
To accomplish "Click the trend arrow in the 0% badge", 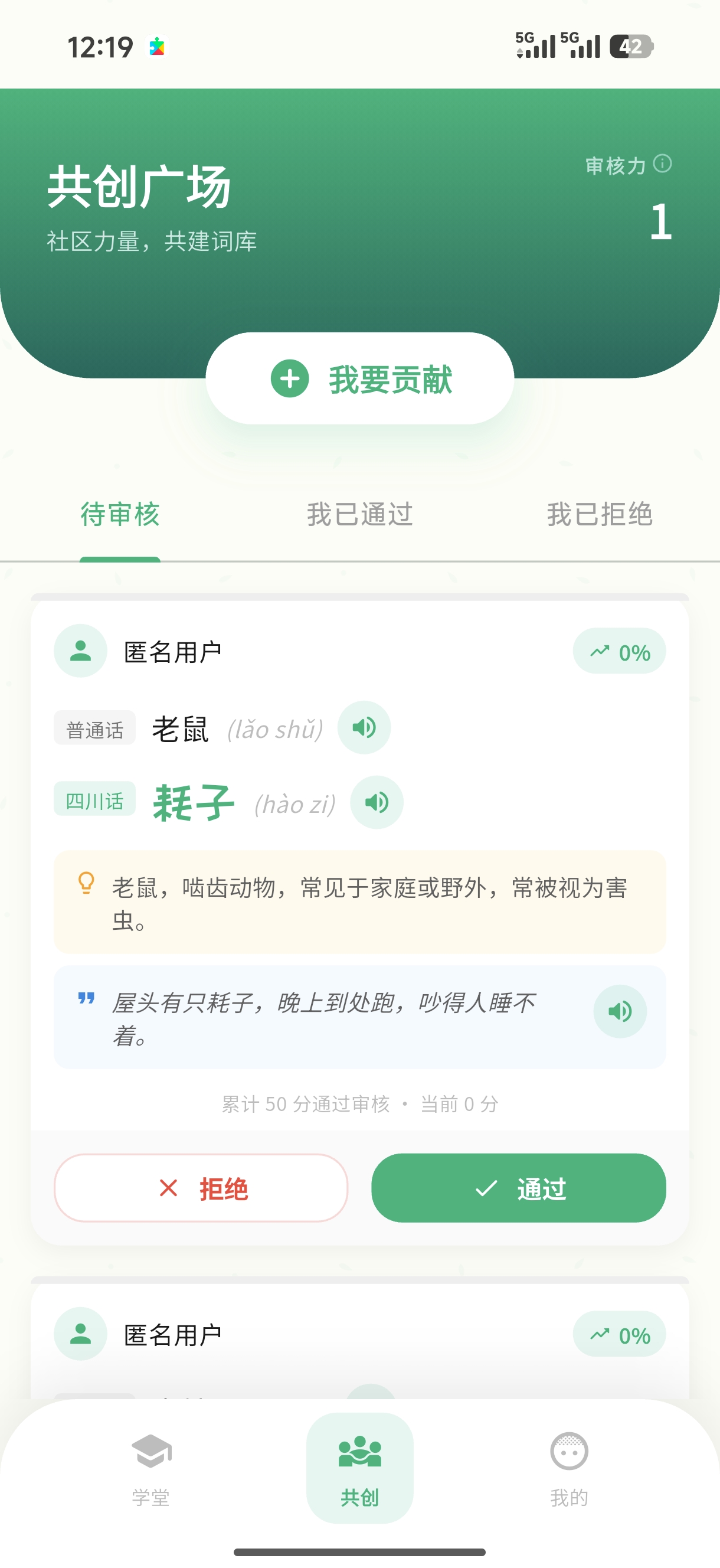I will [x=601, y=650].
